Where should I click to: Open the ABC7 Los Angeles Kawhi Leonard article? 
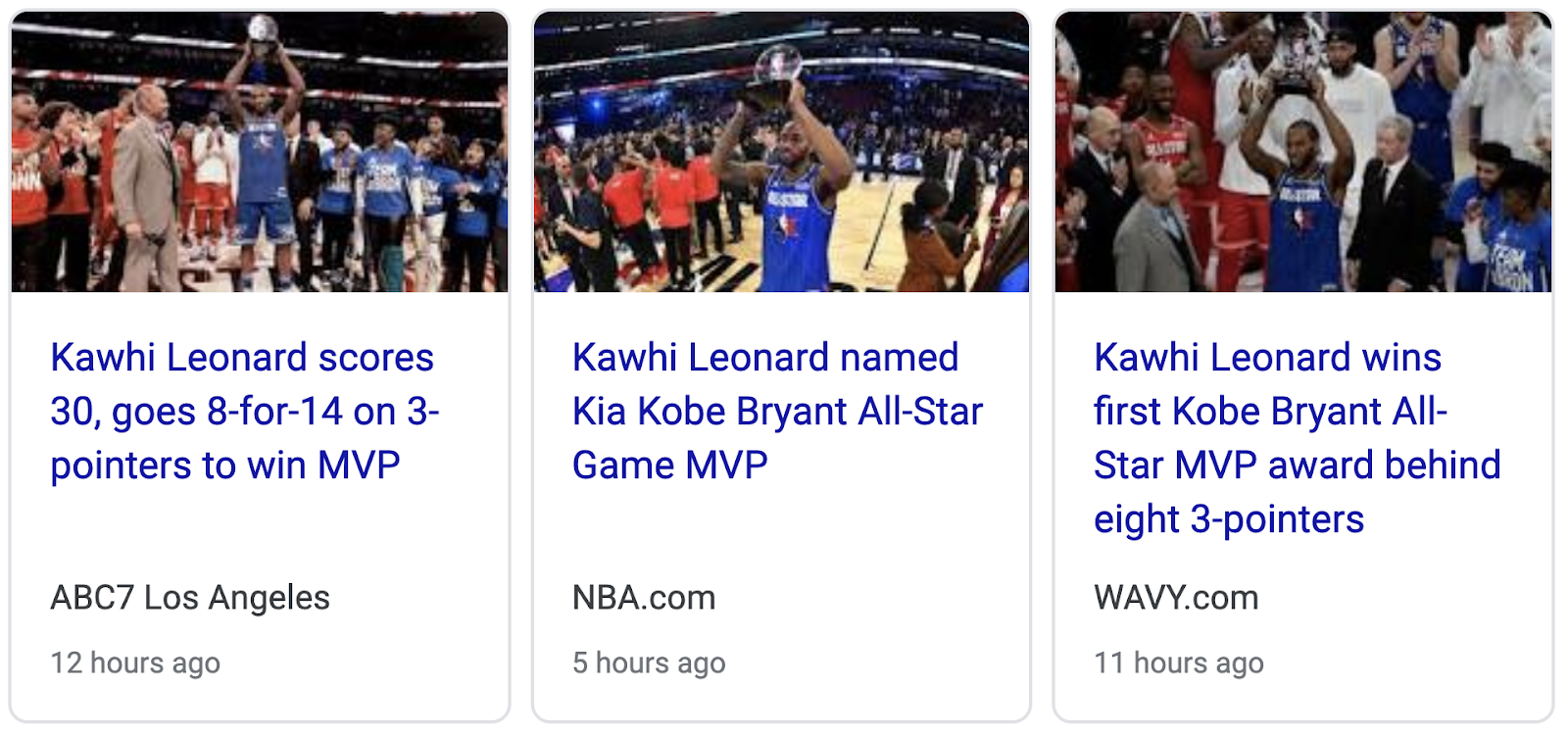[x=244, y=411]
